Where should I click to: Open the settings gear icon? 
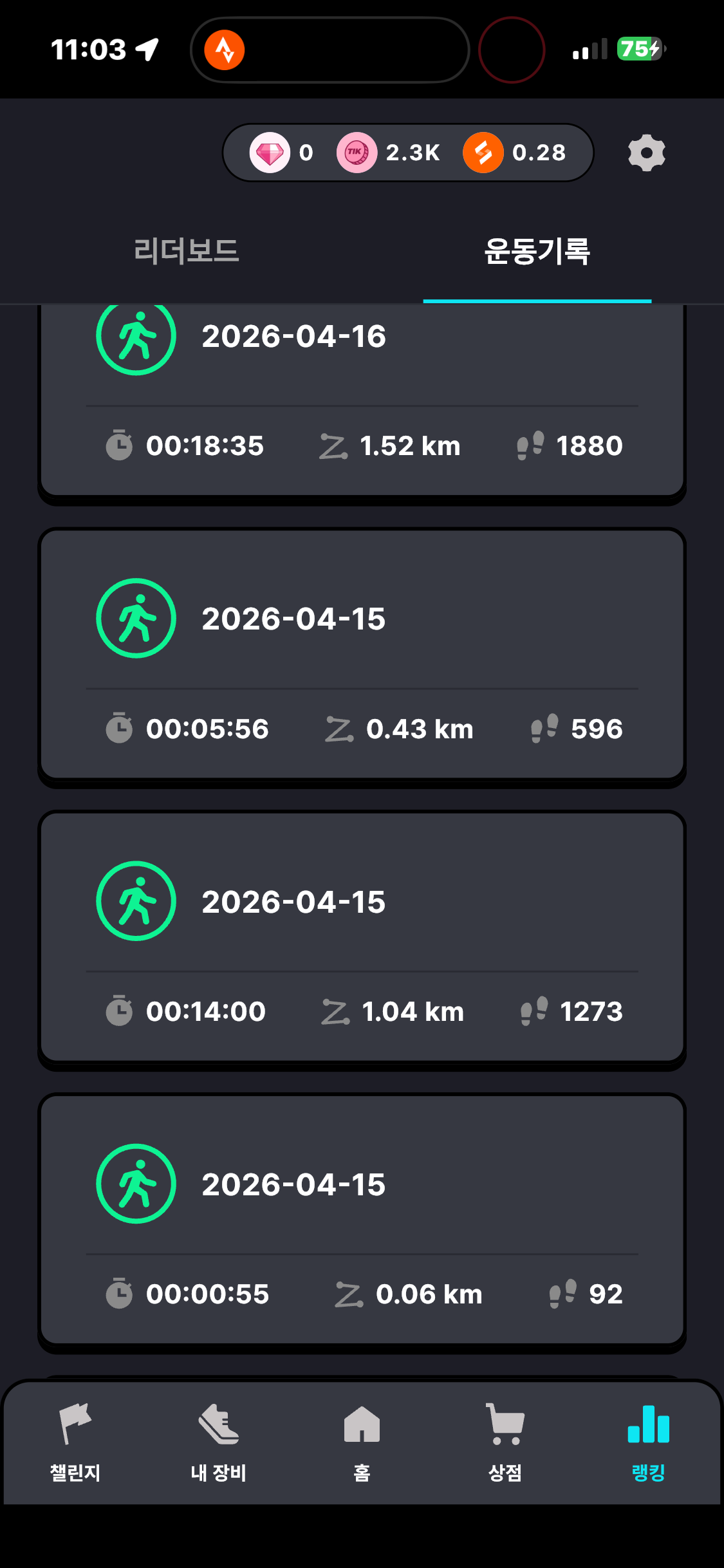pyautogui.click(x=646, y=153)
